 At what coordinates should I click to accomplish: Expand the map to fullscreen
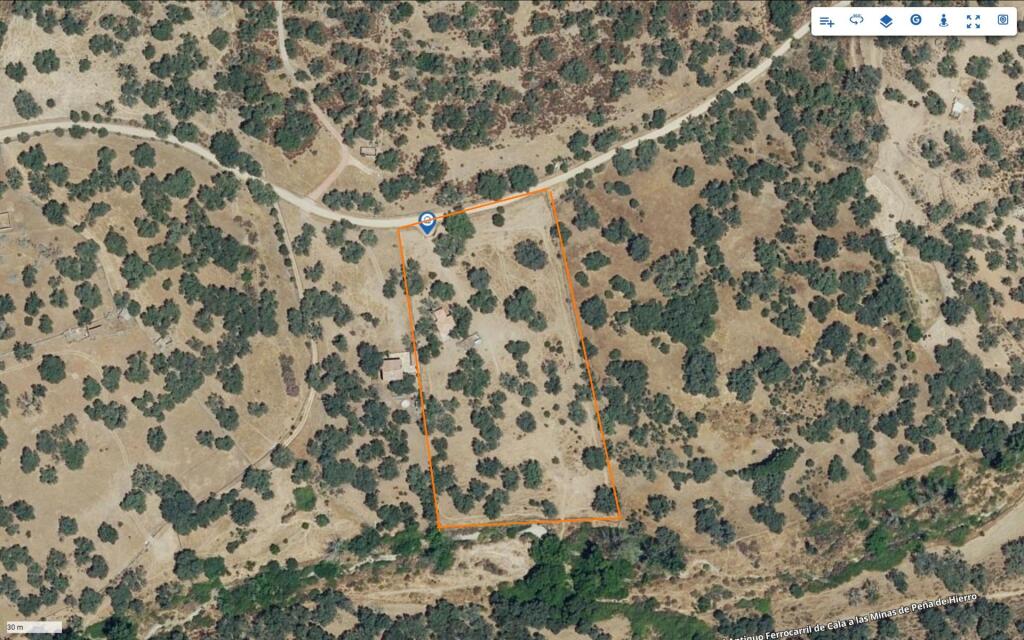coord(974,21)
